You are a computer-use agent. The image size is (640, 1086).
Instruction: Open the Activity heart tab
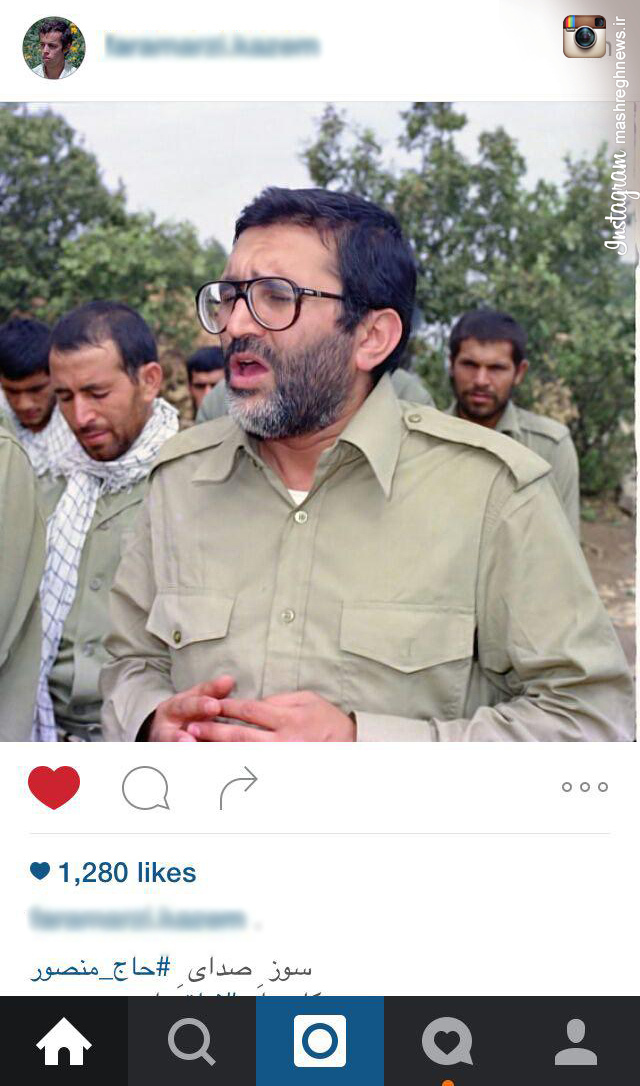(447, 1041)
